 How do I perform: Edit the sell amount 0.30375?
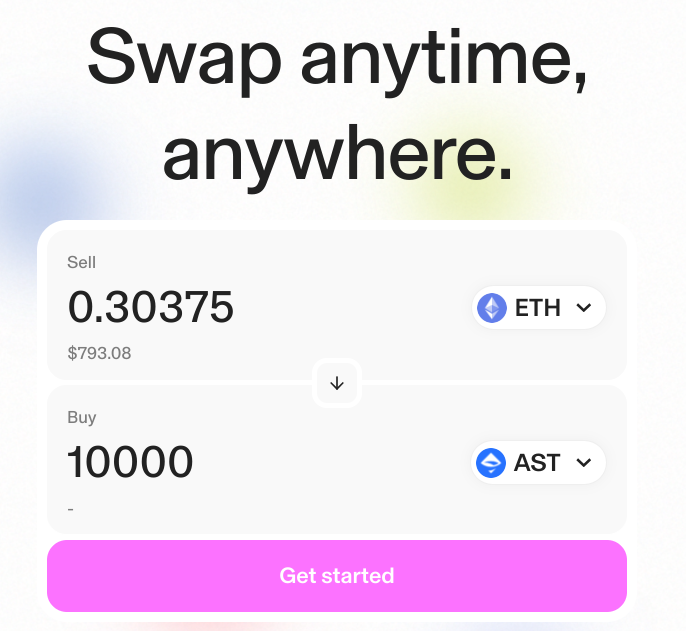point(151,307)
